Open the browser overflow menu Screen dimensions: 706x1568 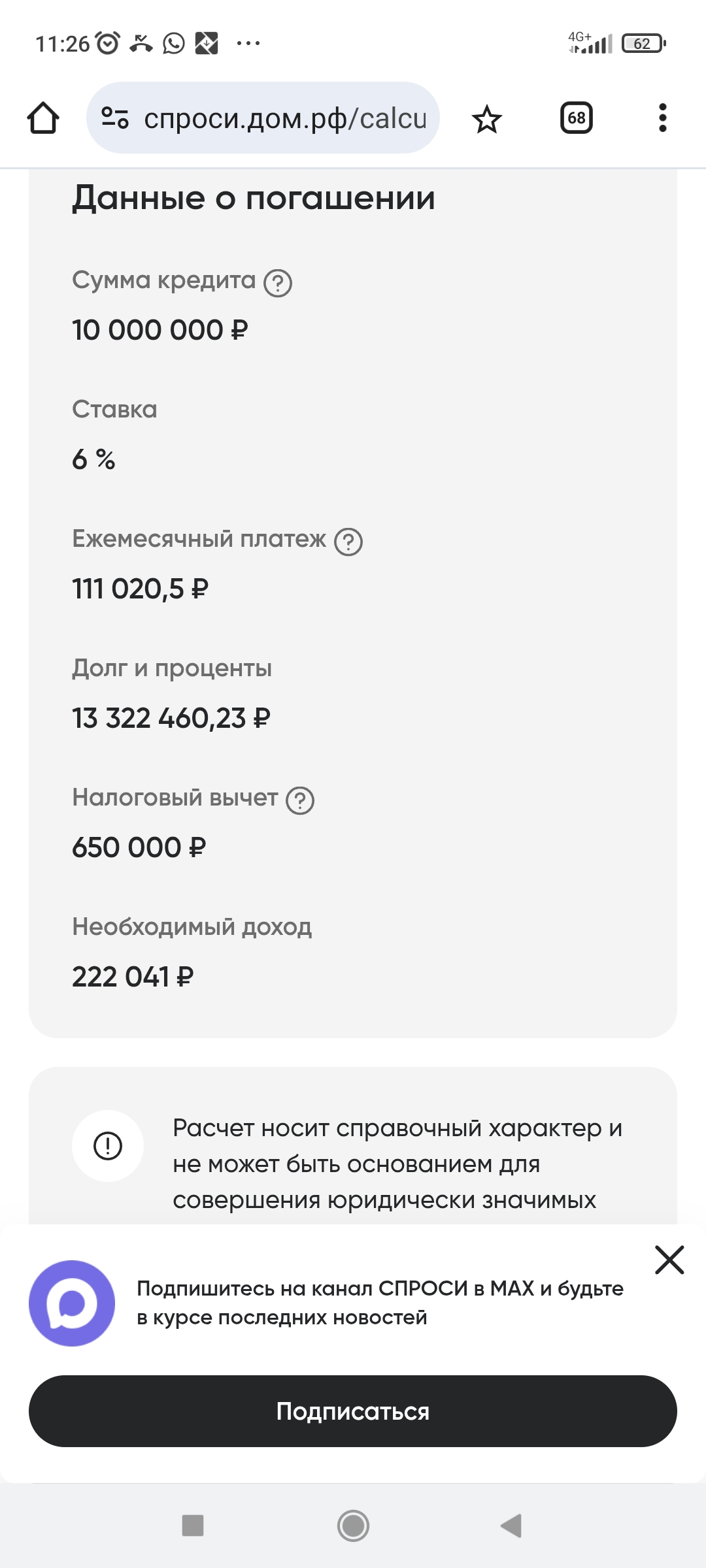coord(662,118)
